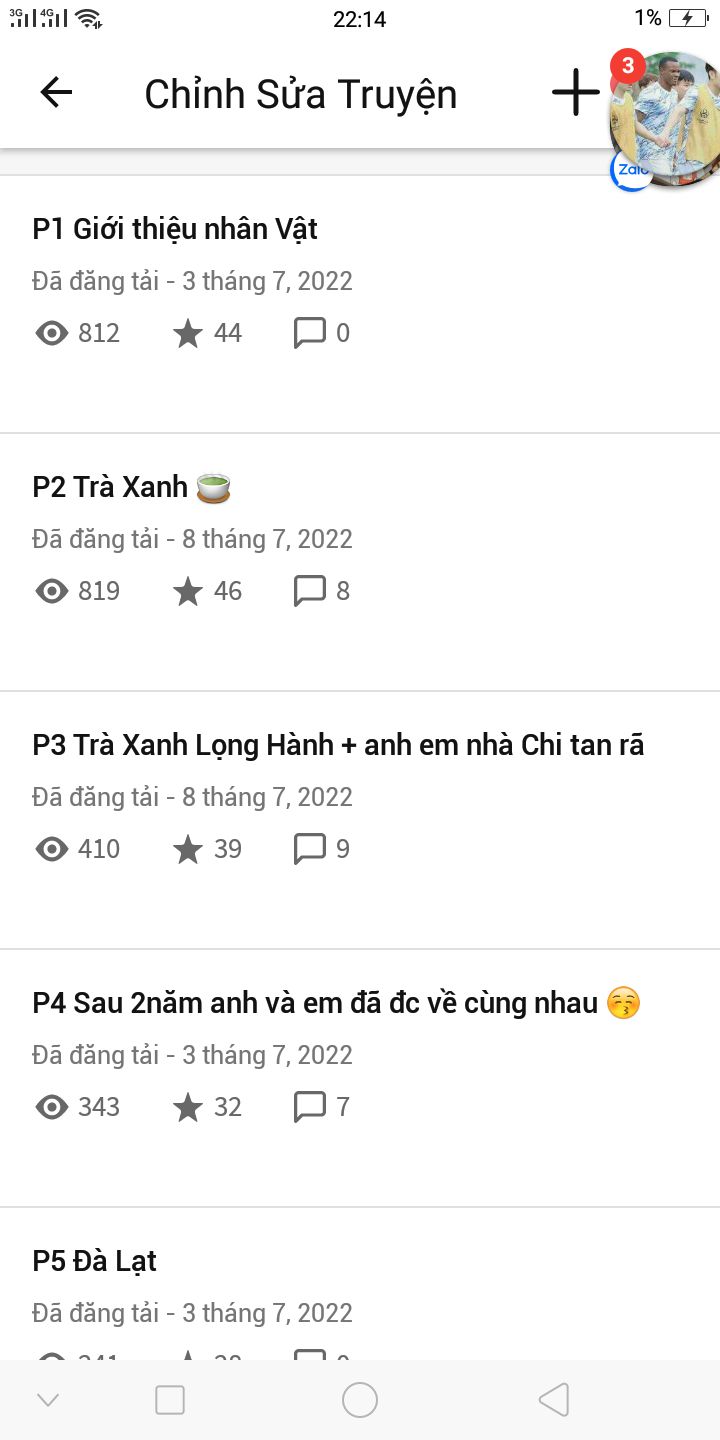The width and height of the screenshot is (720, 1440).
Task: Add a new chapter with plus icon
Action: tap(575, 93)
